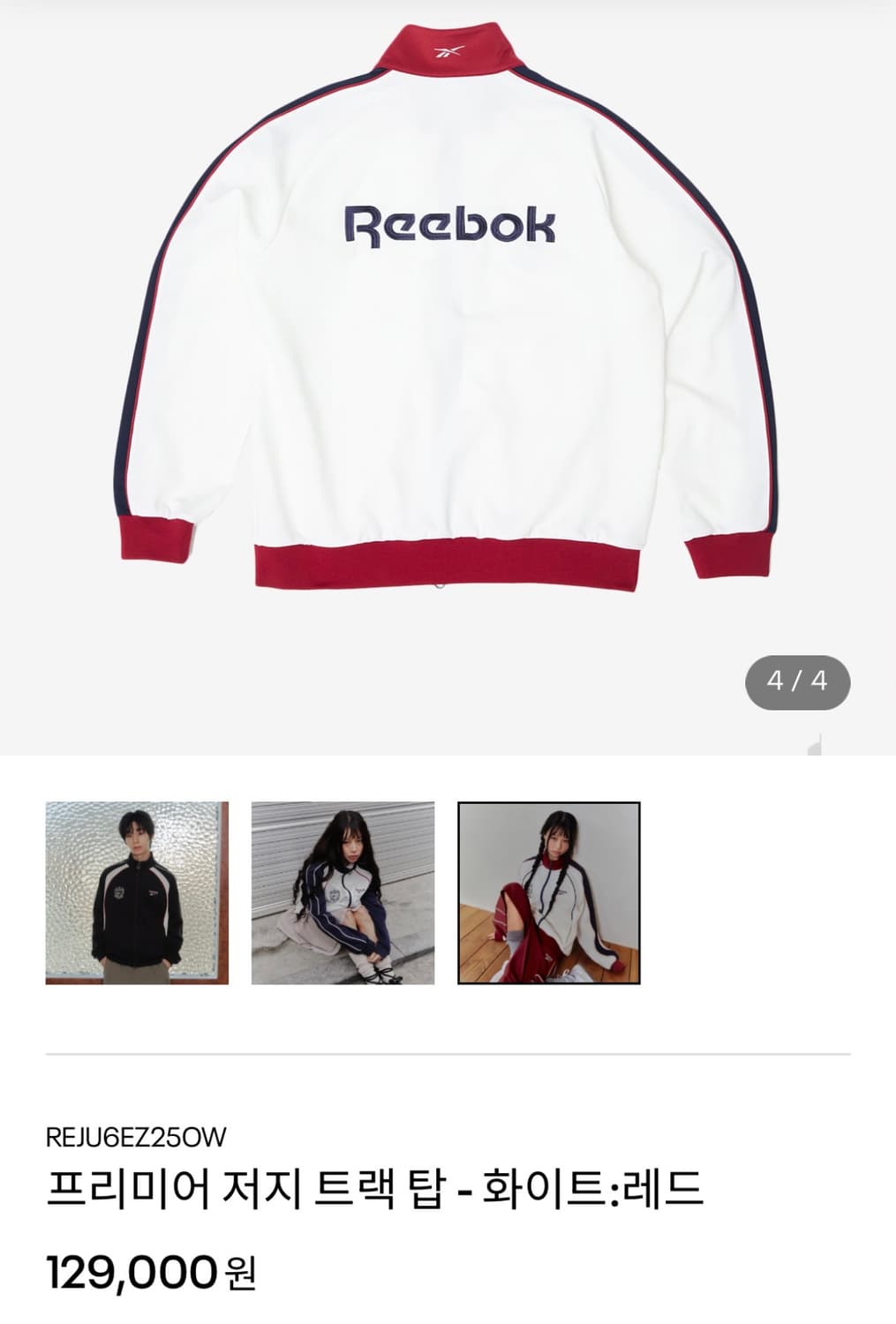Select the black jacket variant thumbnail
Viewport: 896px width, 1324px height.
137,892
